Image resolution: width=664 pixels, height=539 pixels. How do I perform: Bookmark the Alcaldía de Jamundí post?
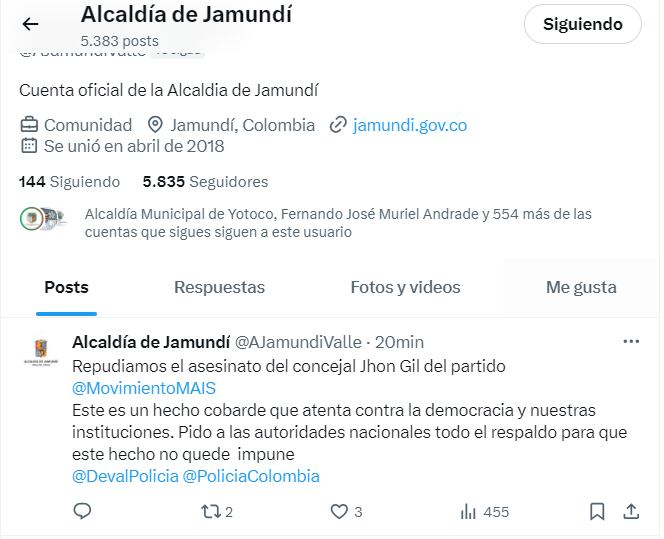pyautogui.click(x=597, y=511)
